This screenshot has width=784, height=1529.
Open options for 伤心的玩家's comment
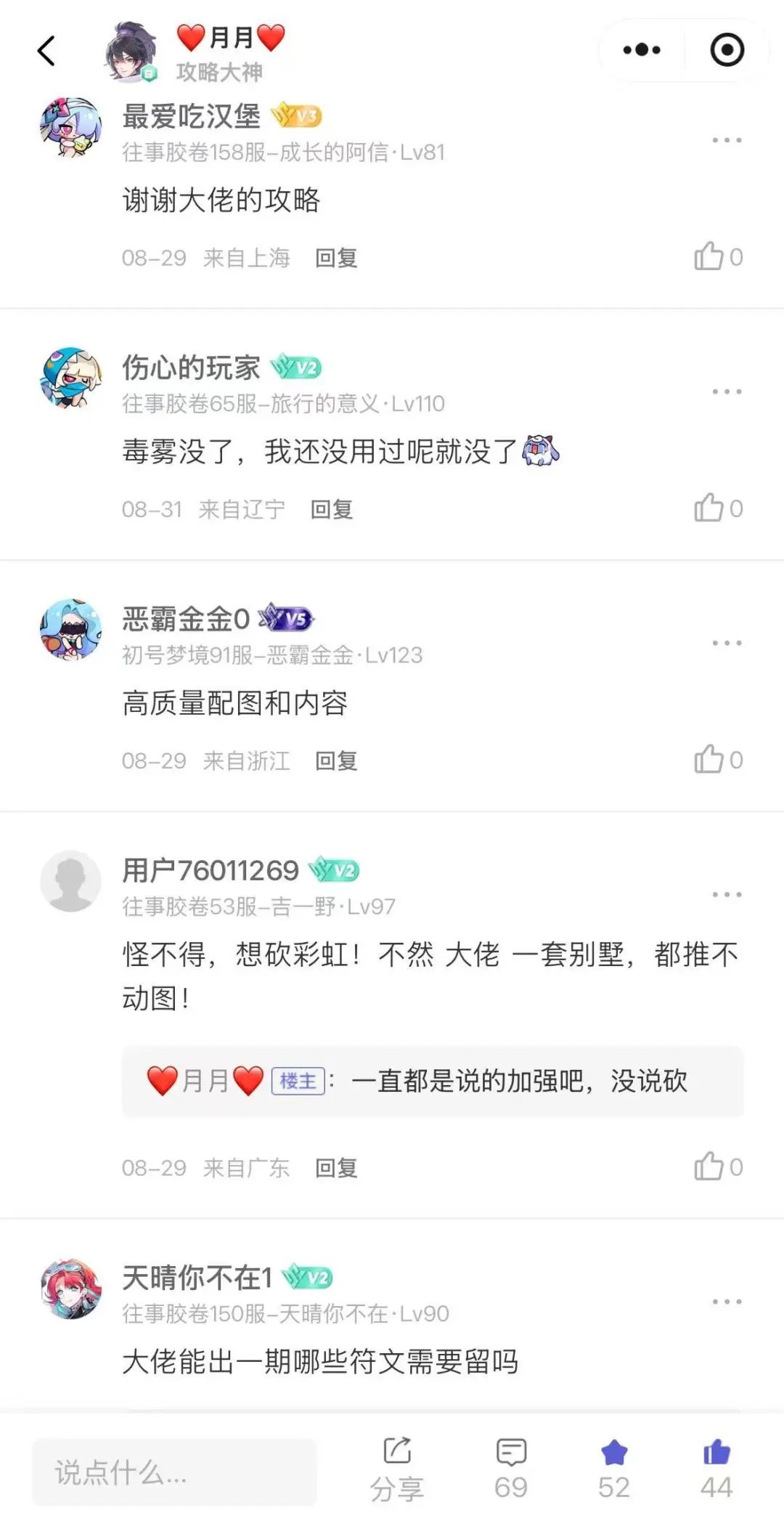pyautogui.click(x=727, y=392)
